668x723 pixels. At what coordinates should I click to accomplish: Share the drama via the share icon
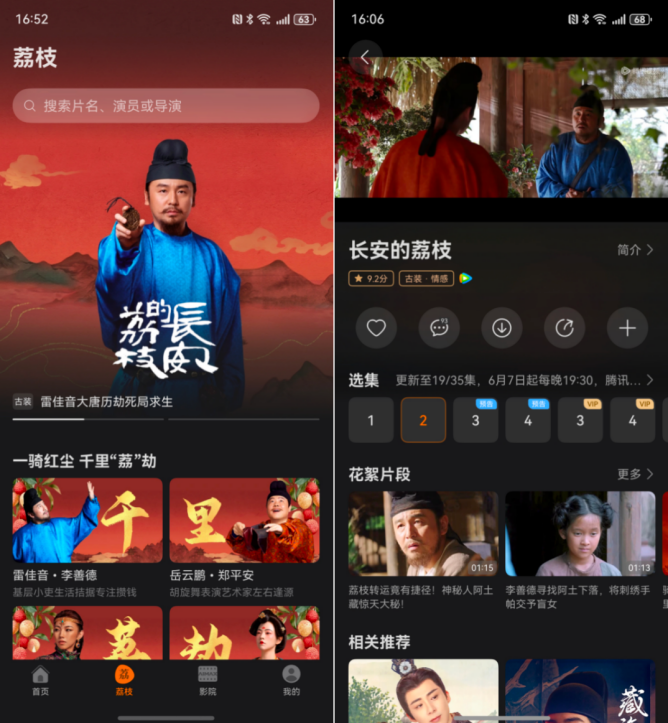point(564,327)
